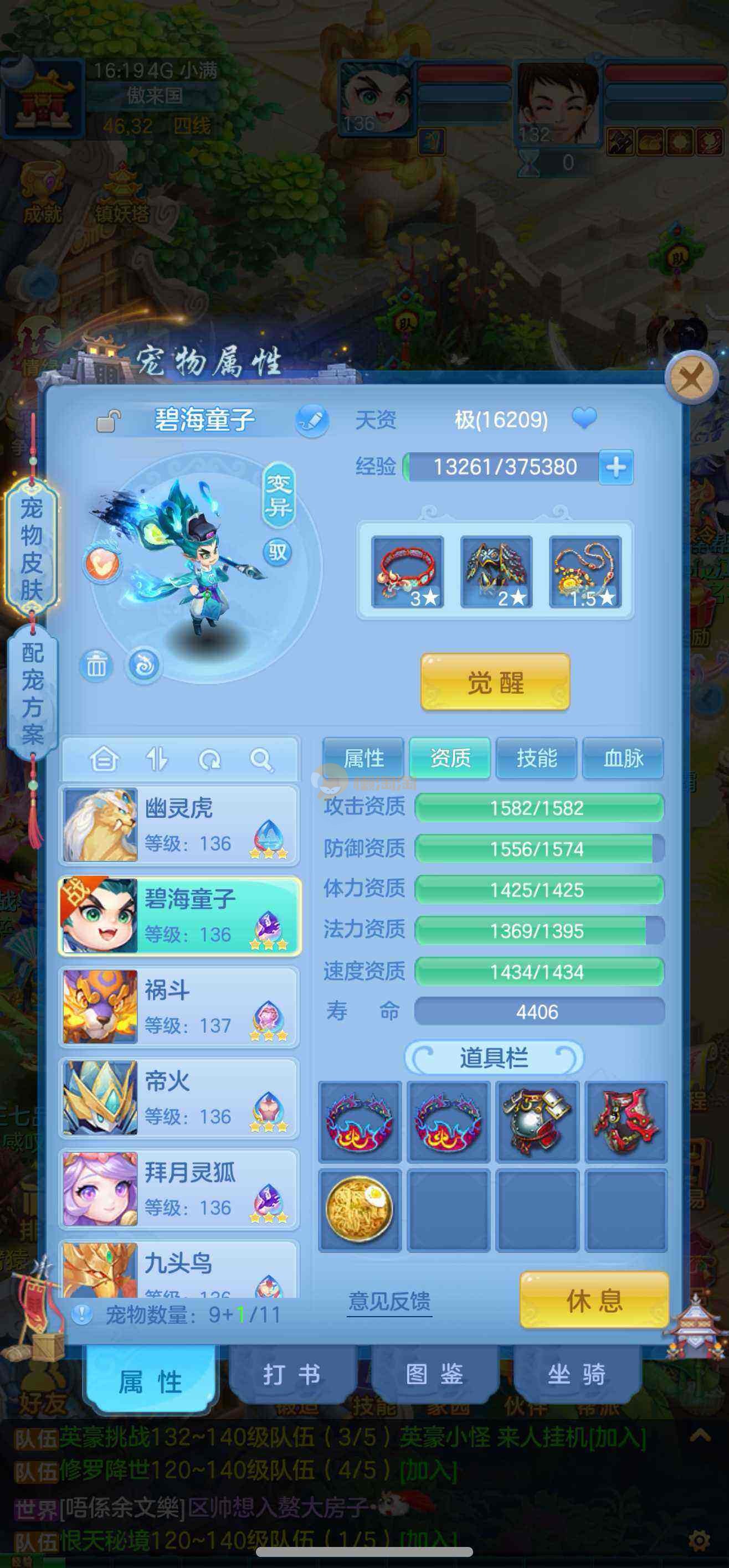Switch to the 属性 sub-tab
This screenshot has width=729, height=1568.
coord(363,759)
